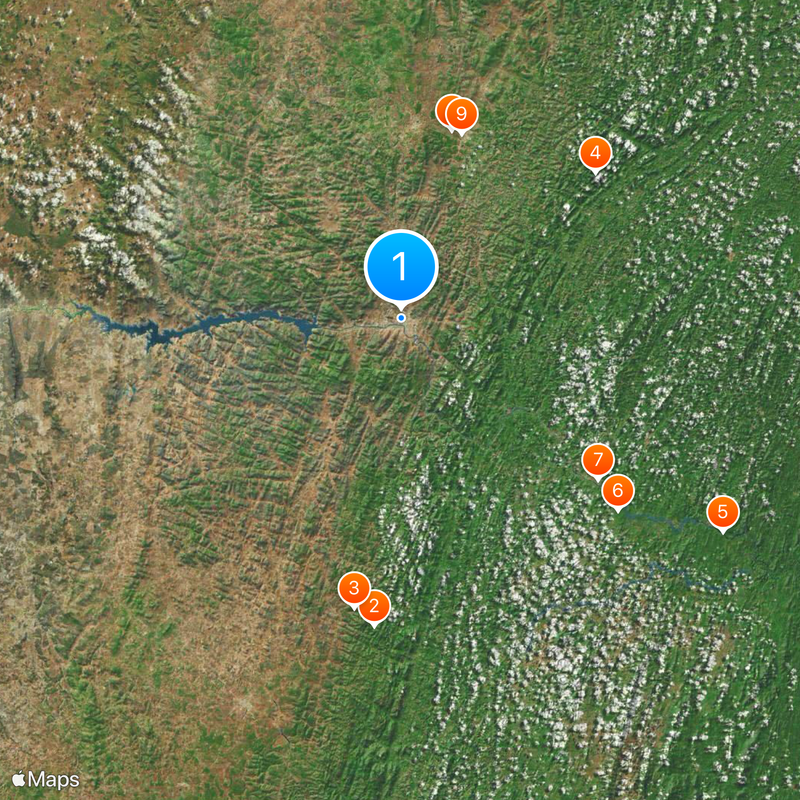This screenshot has width=800, height=800.
Task: Select map pin number 7
Action: click(597, 460)
